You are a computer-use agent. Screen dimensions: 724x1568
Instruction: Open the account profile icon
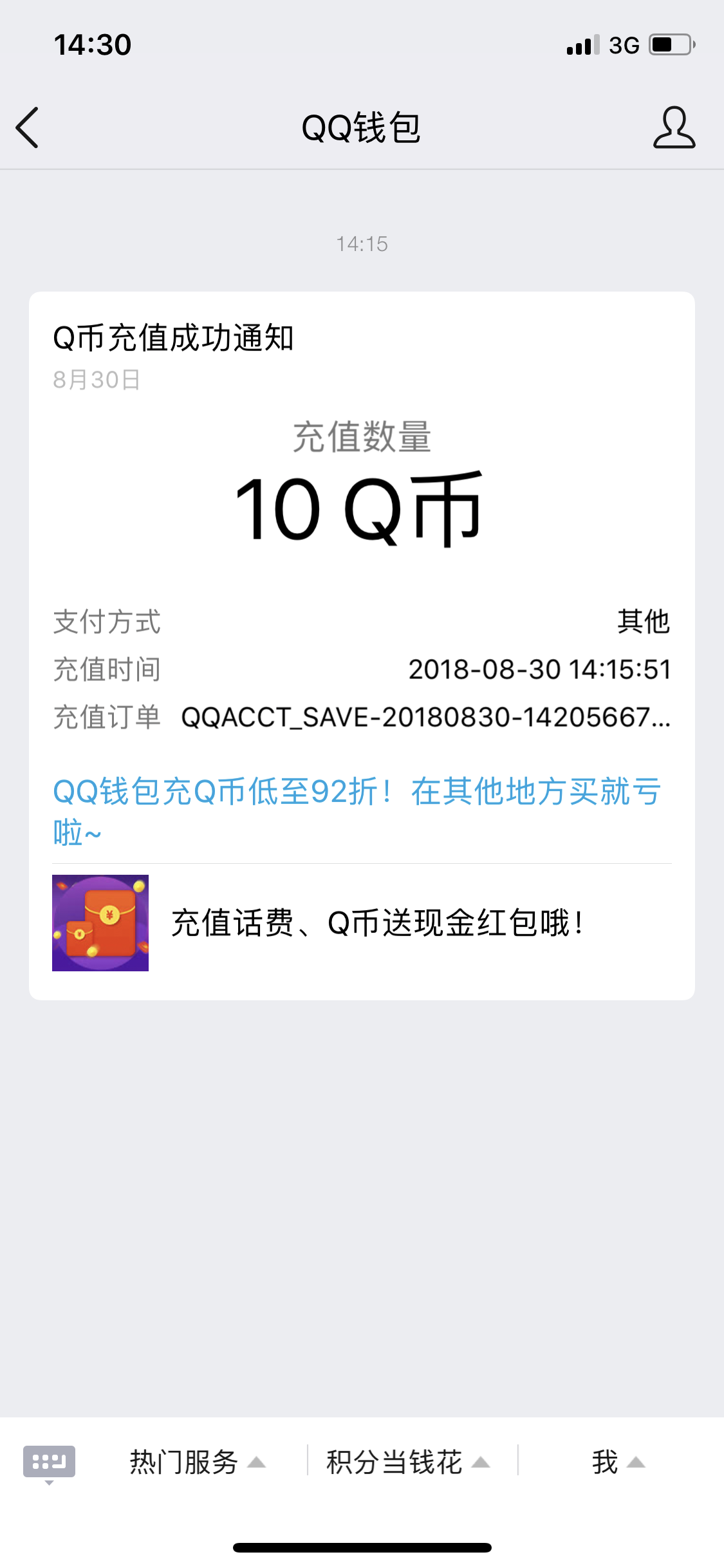[x=674, y=127]
